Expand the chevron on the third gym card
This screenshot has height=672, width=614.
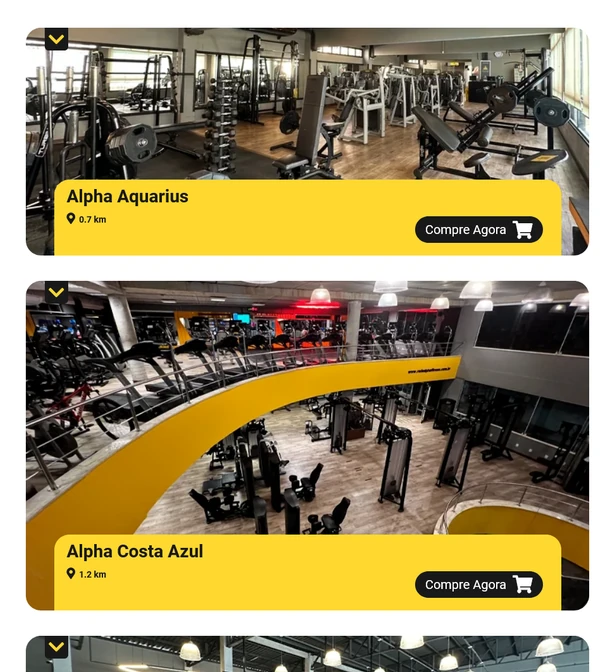click(57, 648)
